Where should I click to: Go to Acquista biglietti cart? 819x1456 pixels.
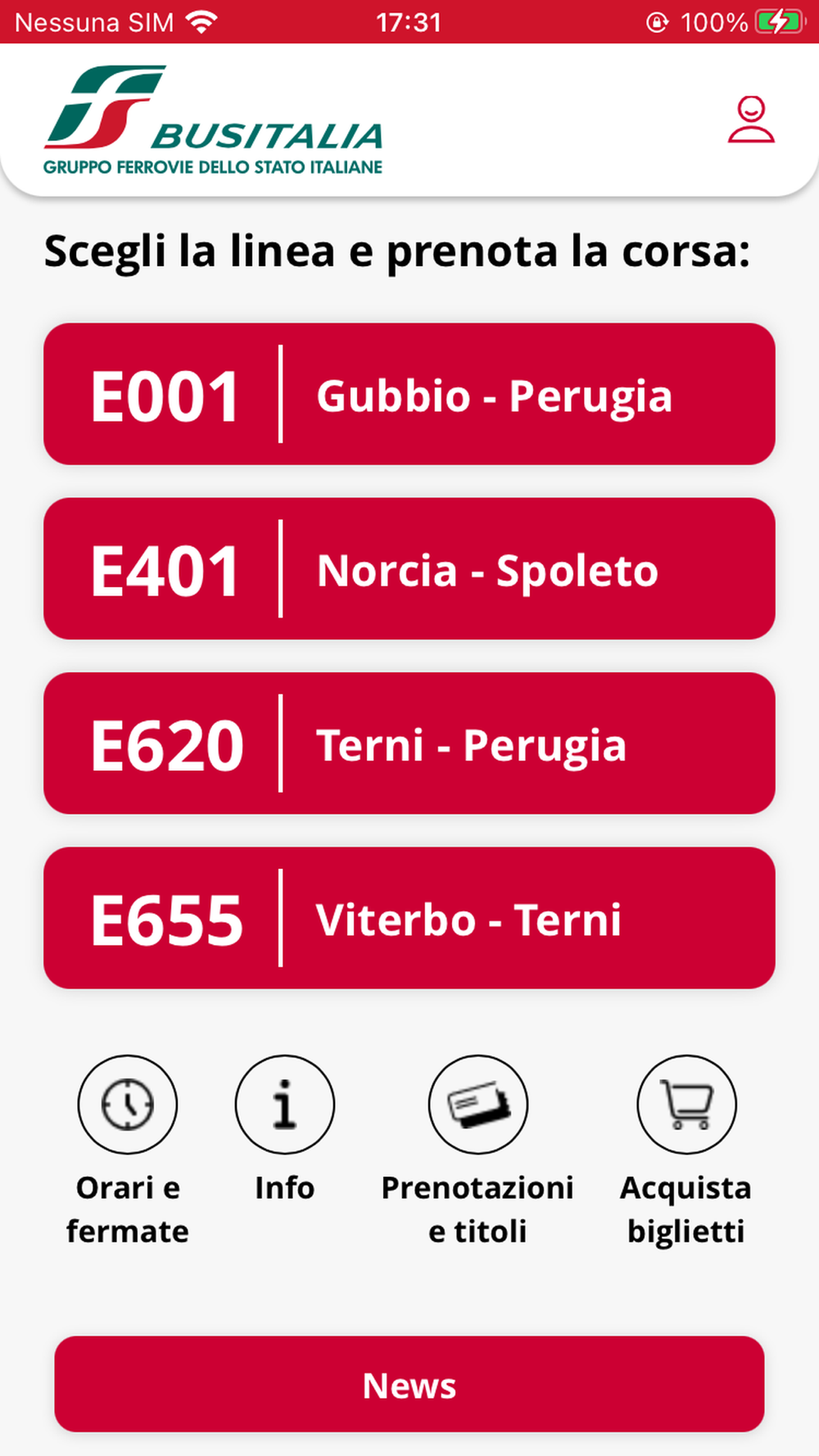coord(686,1104)
